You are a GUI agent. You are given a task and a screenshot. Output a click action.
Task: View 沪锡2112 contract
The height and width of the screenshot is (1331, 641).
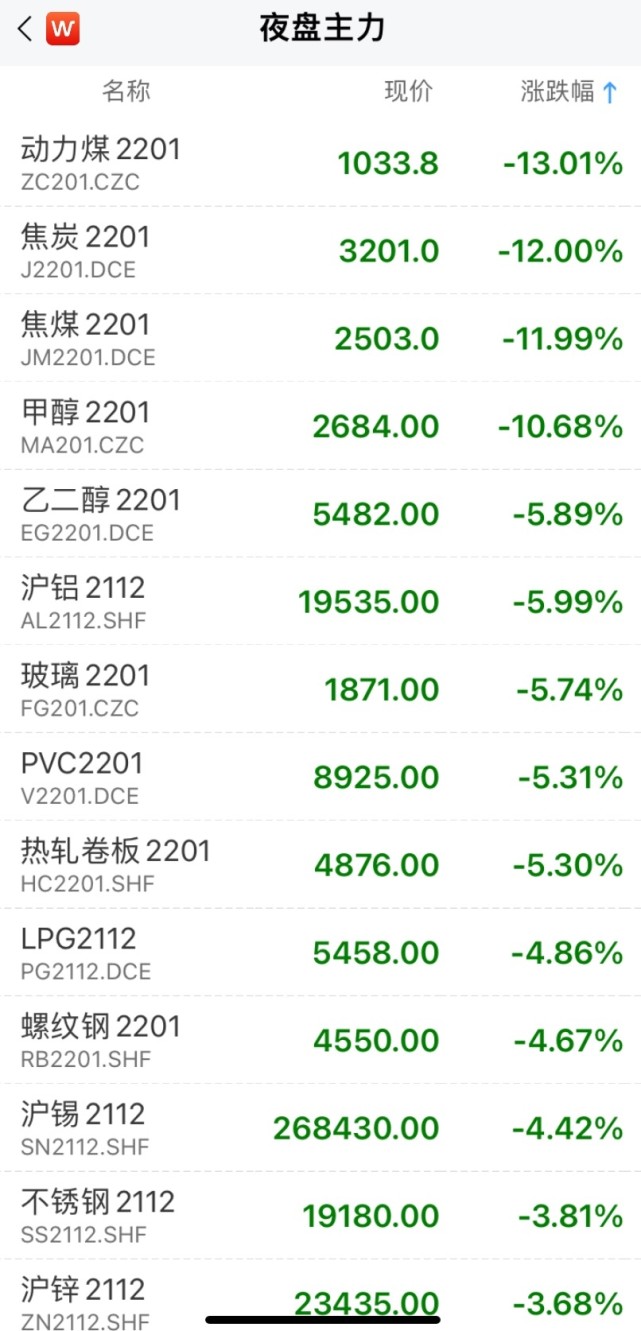coord(320,1127)
